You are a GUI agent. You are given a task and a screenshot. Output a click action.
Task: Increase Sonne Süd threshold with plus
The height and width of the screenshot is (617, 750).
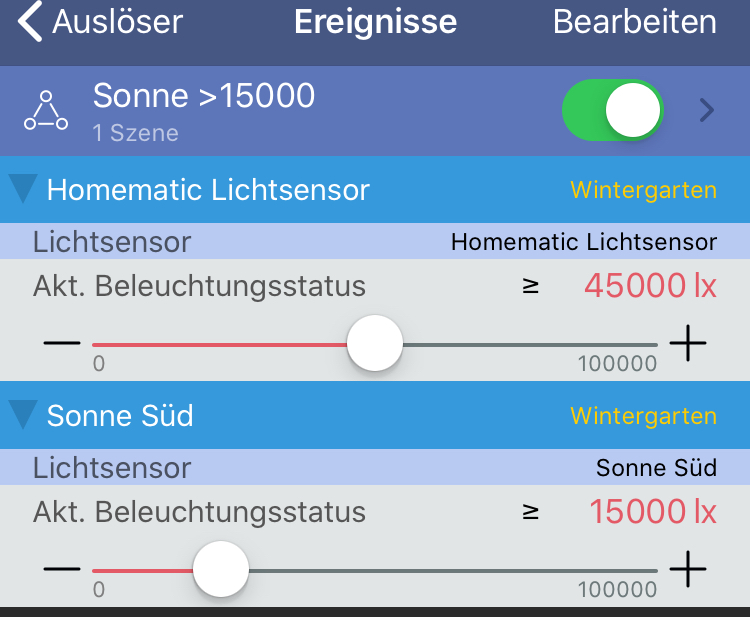pos(687,569)
